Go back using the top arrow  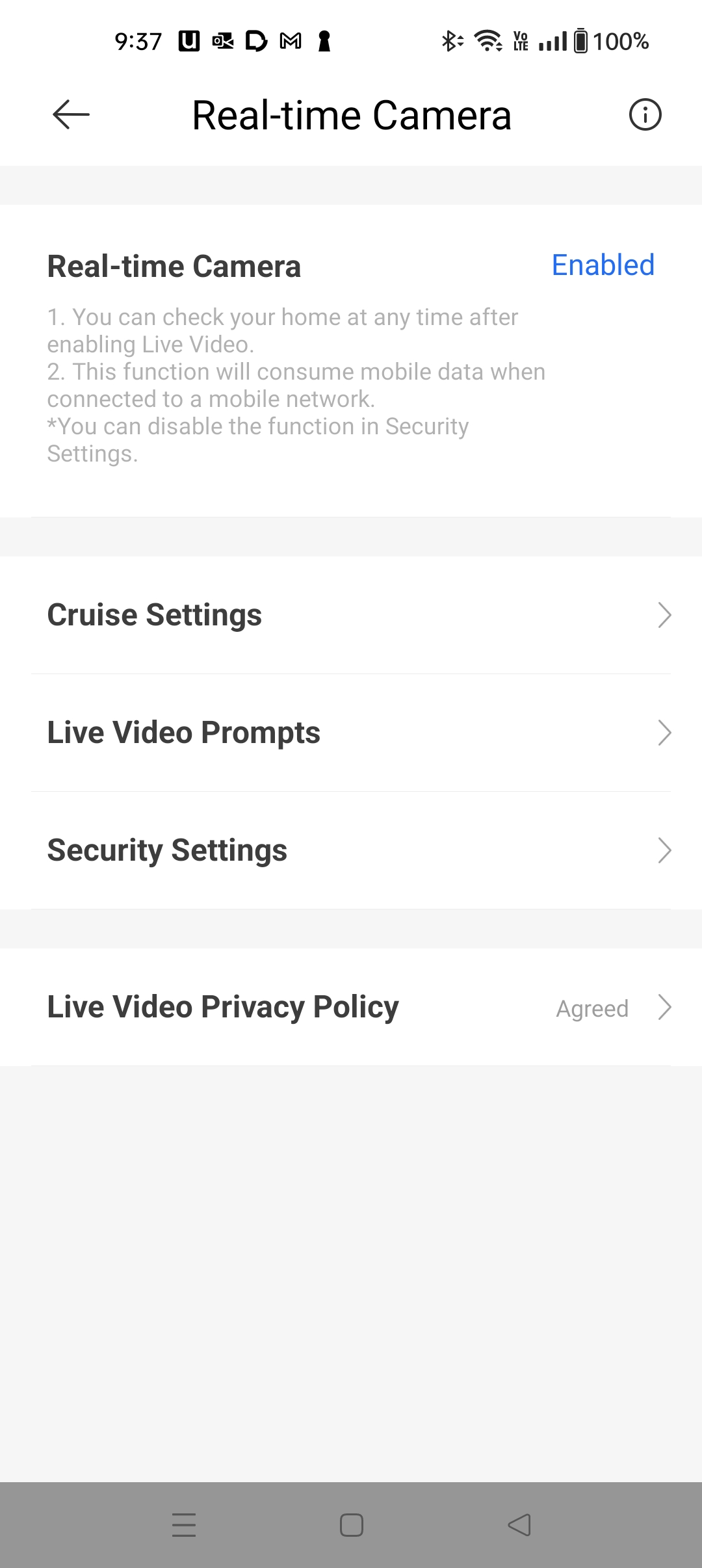(x=71, y=115)
